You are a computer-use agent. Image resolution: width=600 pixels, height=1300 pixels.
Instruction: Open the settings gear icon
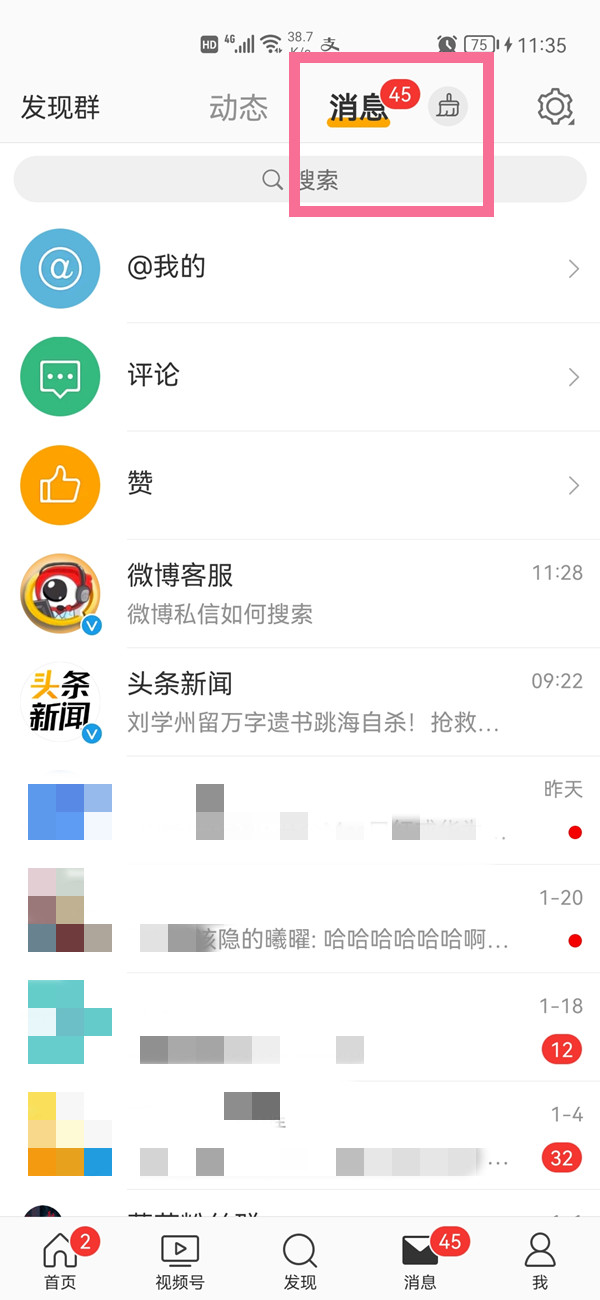[555, 107]
